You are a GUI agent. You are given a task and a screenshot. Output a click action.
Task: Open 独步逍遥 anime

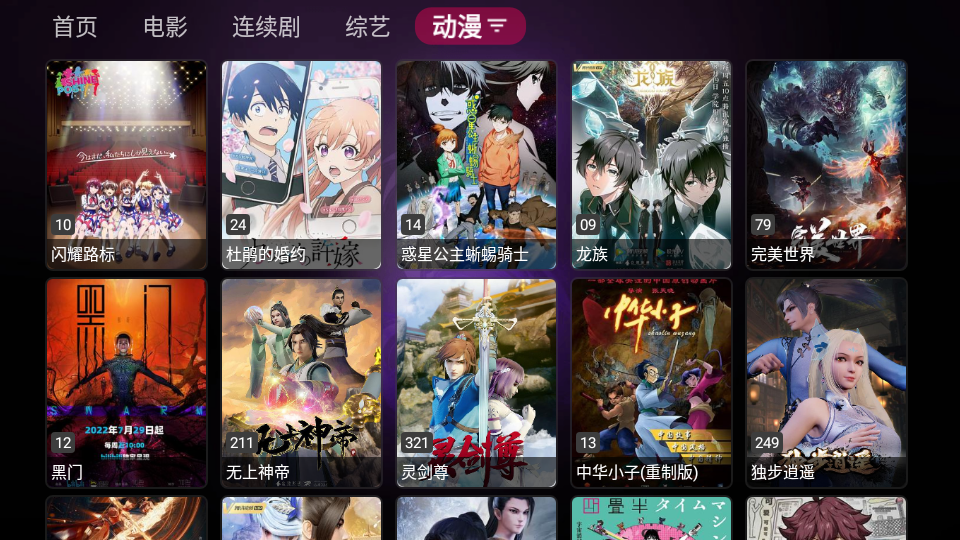click(x=826, y=383)
